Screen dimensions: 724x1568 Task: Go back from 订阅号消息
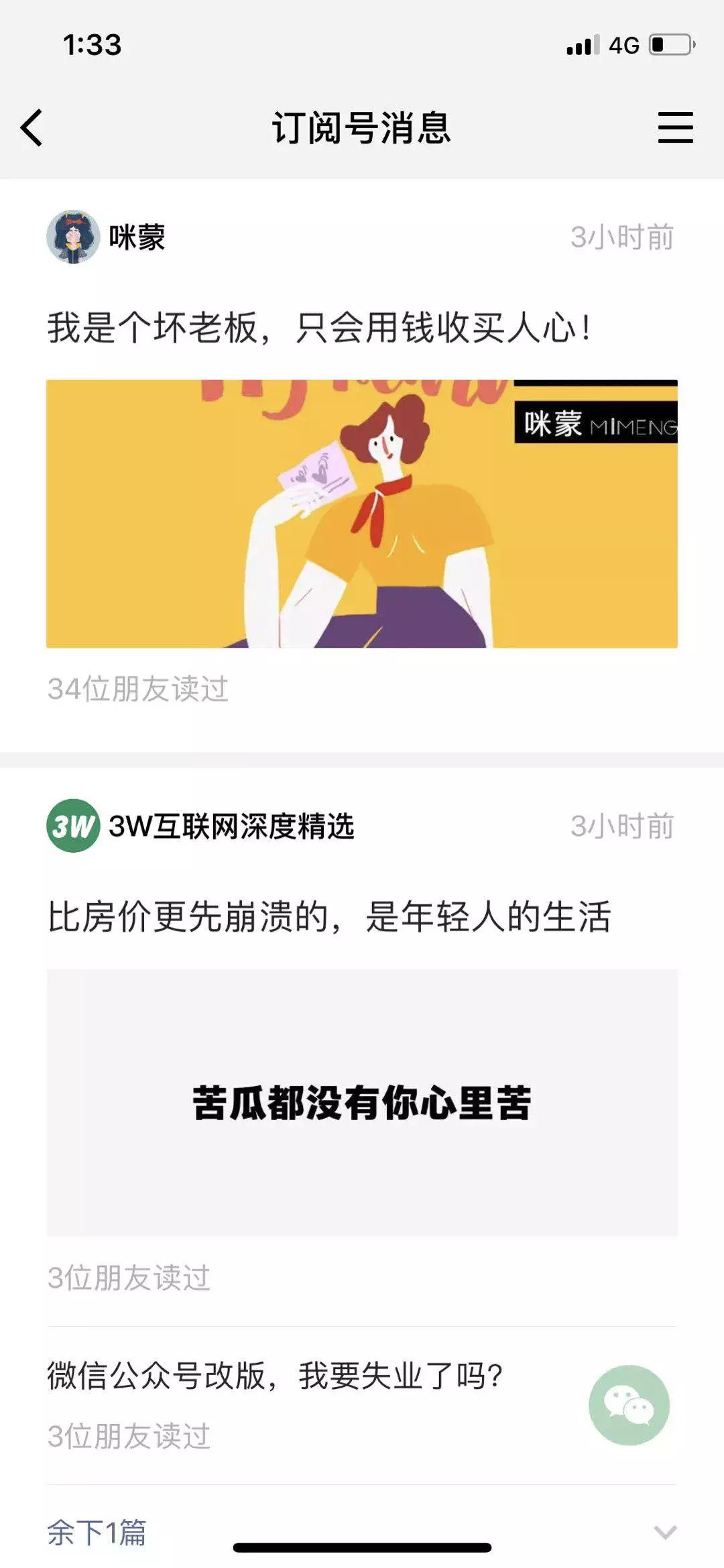coord(32,127)
